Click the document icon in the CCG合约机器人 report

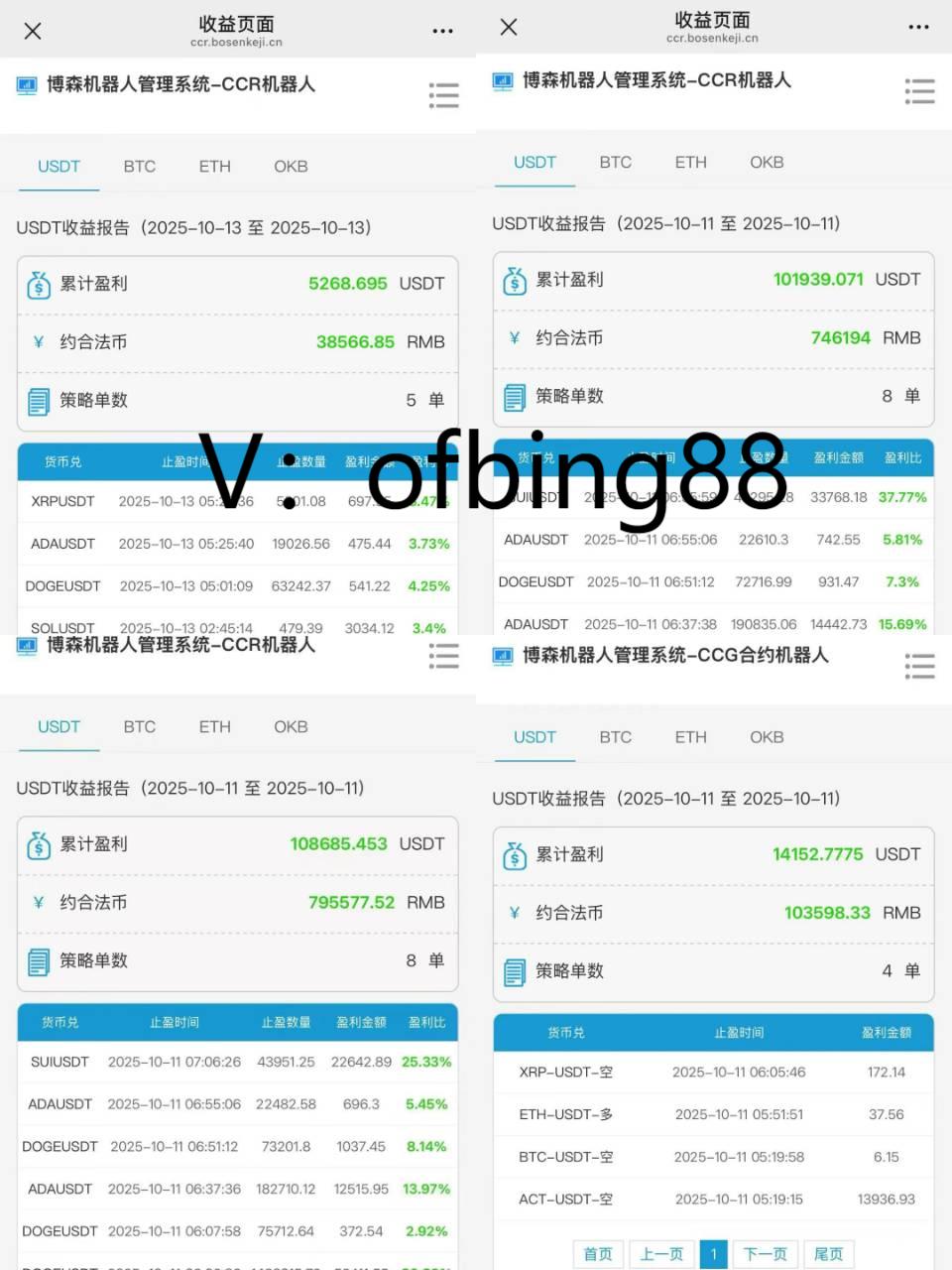tap(515, 971)
